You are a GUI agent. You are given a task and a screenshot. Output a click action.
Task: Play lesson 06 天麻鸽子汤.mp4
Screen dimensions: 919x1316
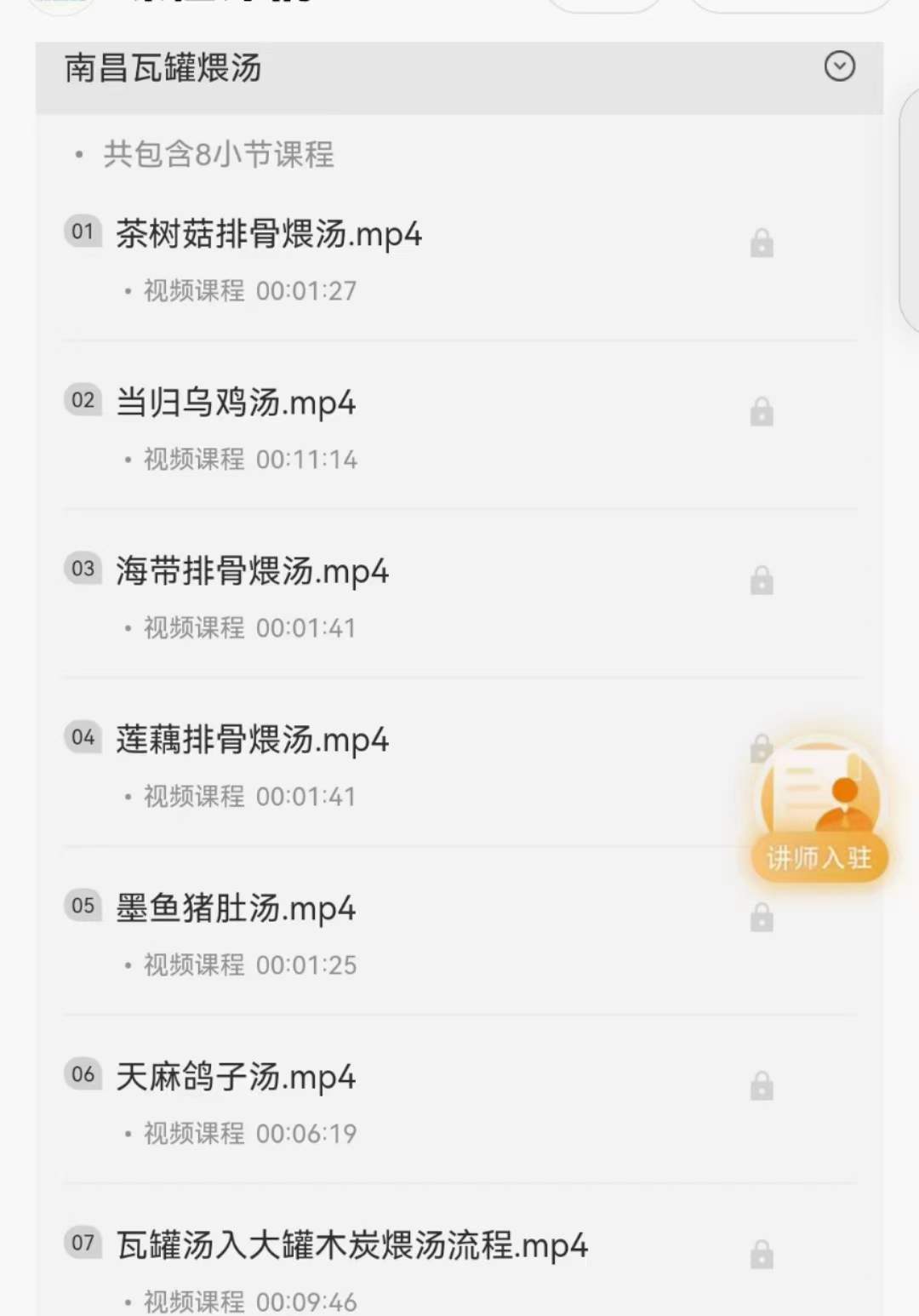point(235,1076)
